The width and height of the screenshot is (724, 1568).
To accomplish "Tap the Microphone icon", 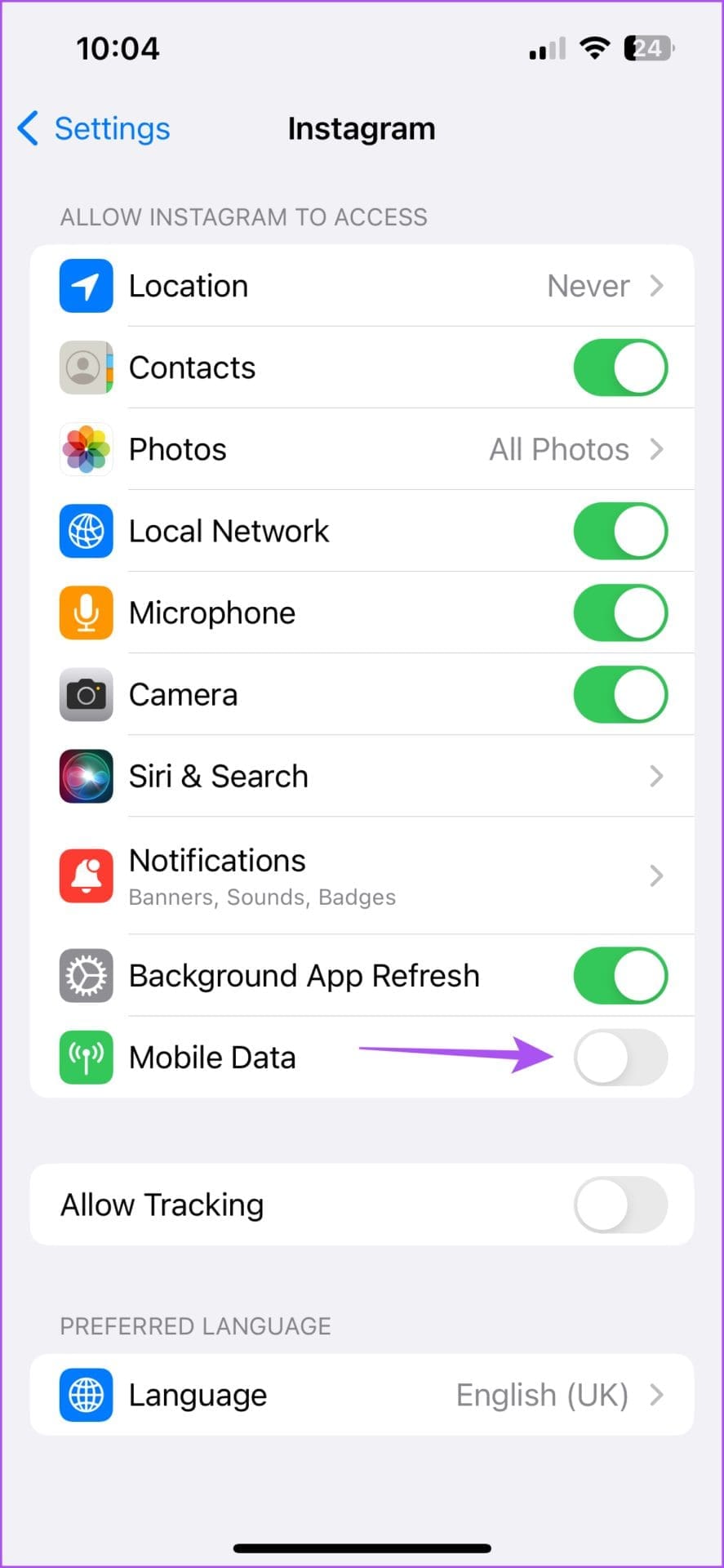I will point(86,612).
